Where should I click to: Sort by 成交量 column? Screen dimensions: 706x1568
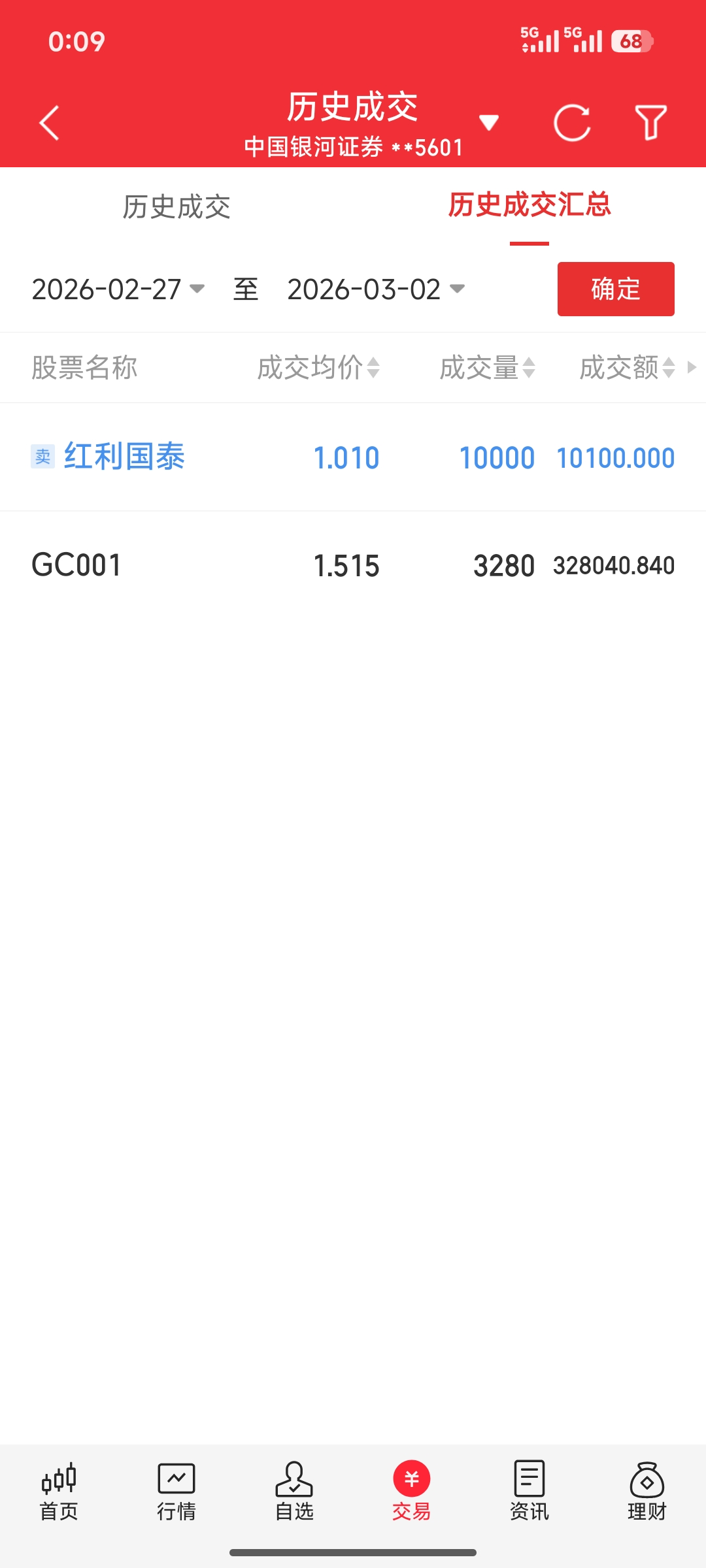(x=487, y=368)
